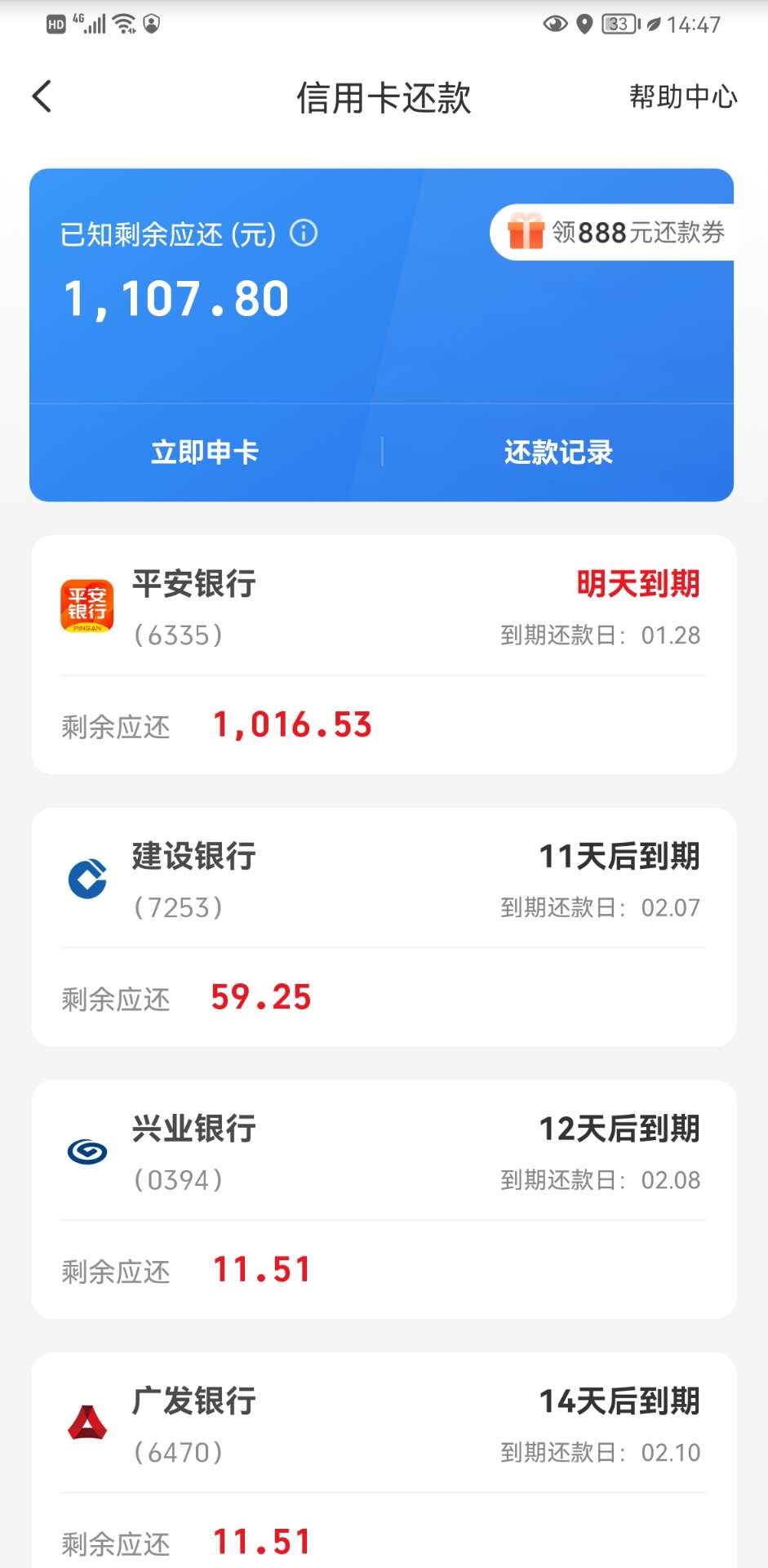Open the 平安银行 (6335) card
This screenshot has height=1568, width=768.
pos(384,654)
